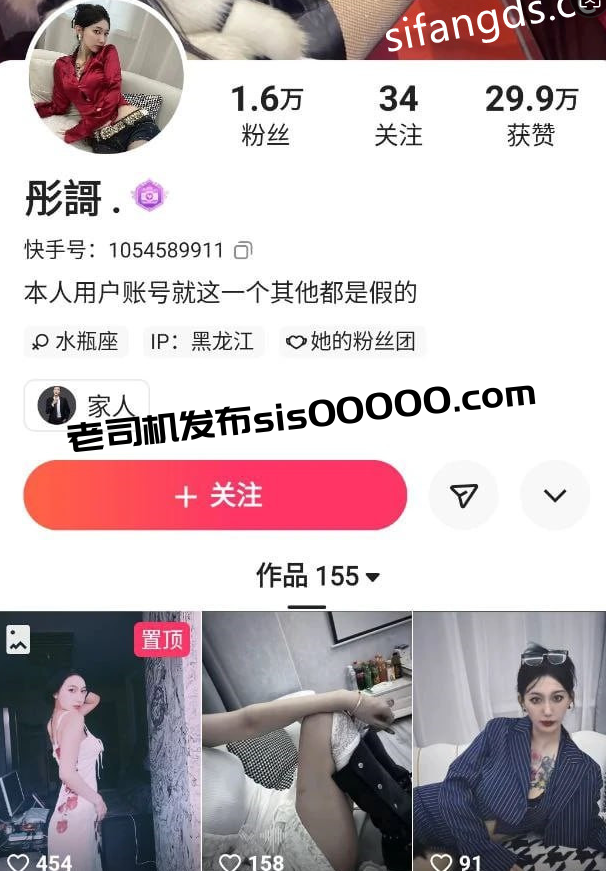
Task: Open the pinned 置顶 post with 454 likes
Action: point(100,740)
